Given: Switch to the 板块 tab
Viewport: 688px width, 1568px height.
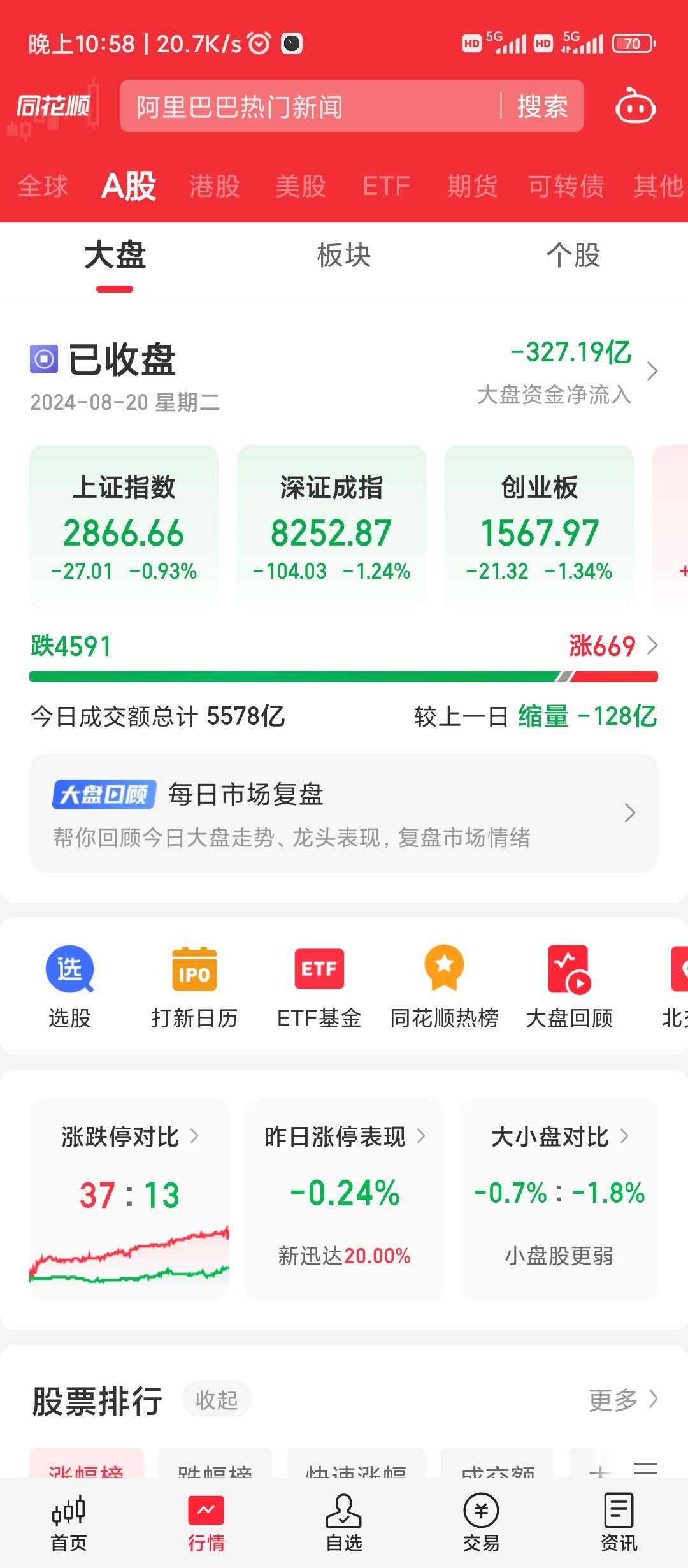Looking at the screenshot, I should pyautogui.click(x=344, y=255).
